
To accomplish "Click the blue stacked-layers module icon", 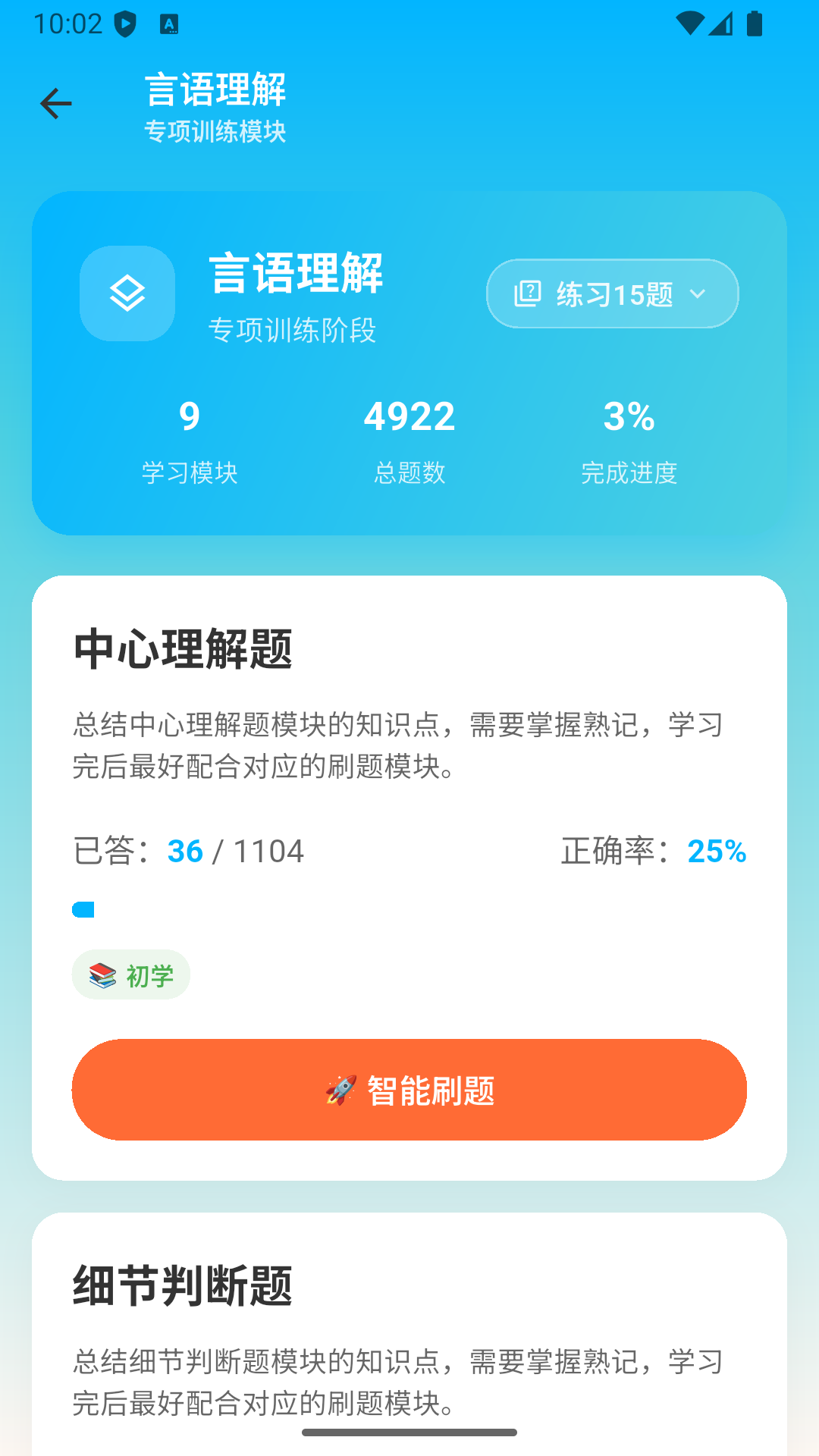I will click(x=127, y=293).
